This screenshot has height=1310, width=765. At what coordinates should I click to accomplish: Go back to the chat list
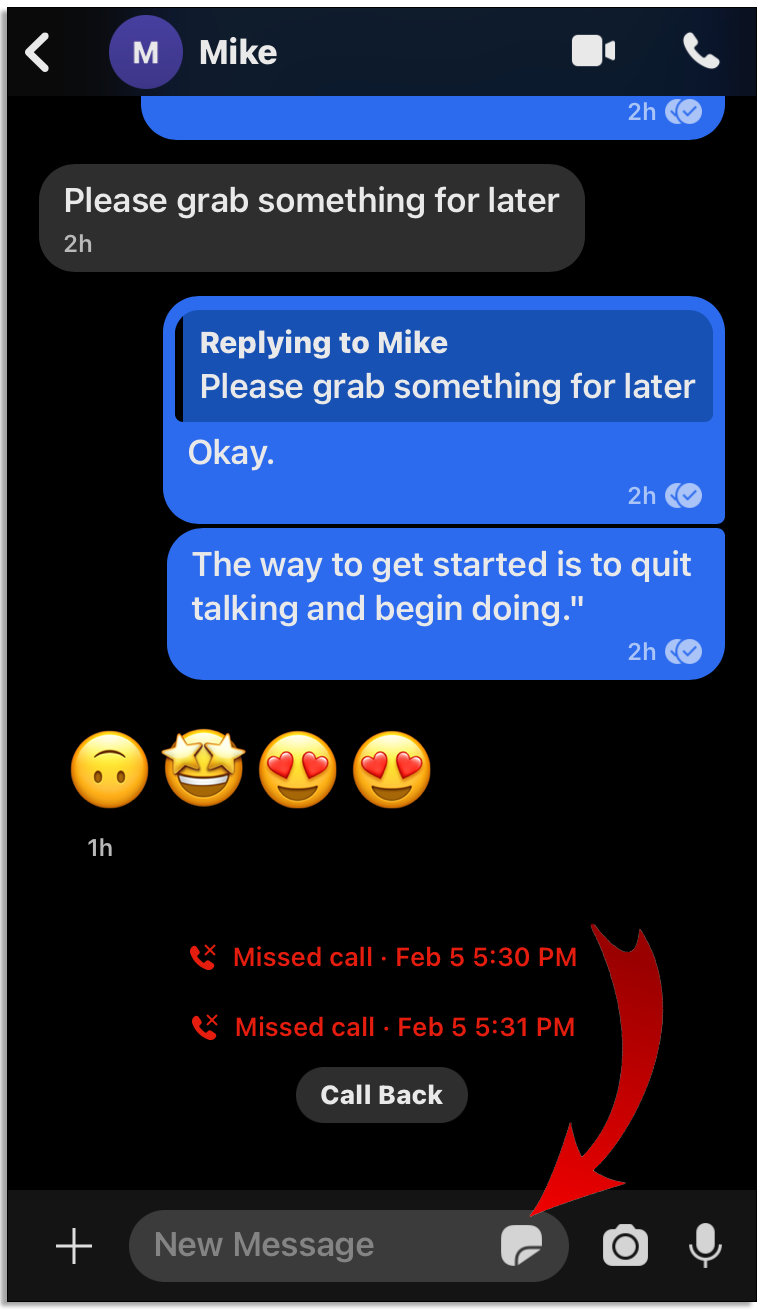[38, 52]
